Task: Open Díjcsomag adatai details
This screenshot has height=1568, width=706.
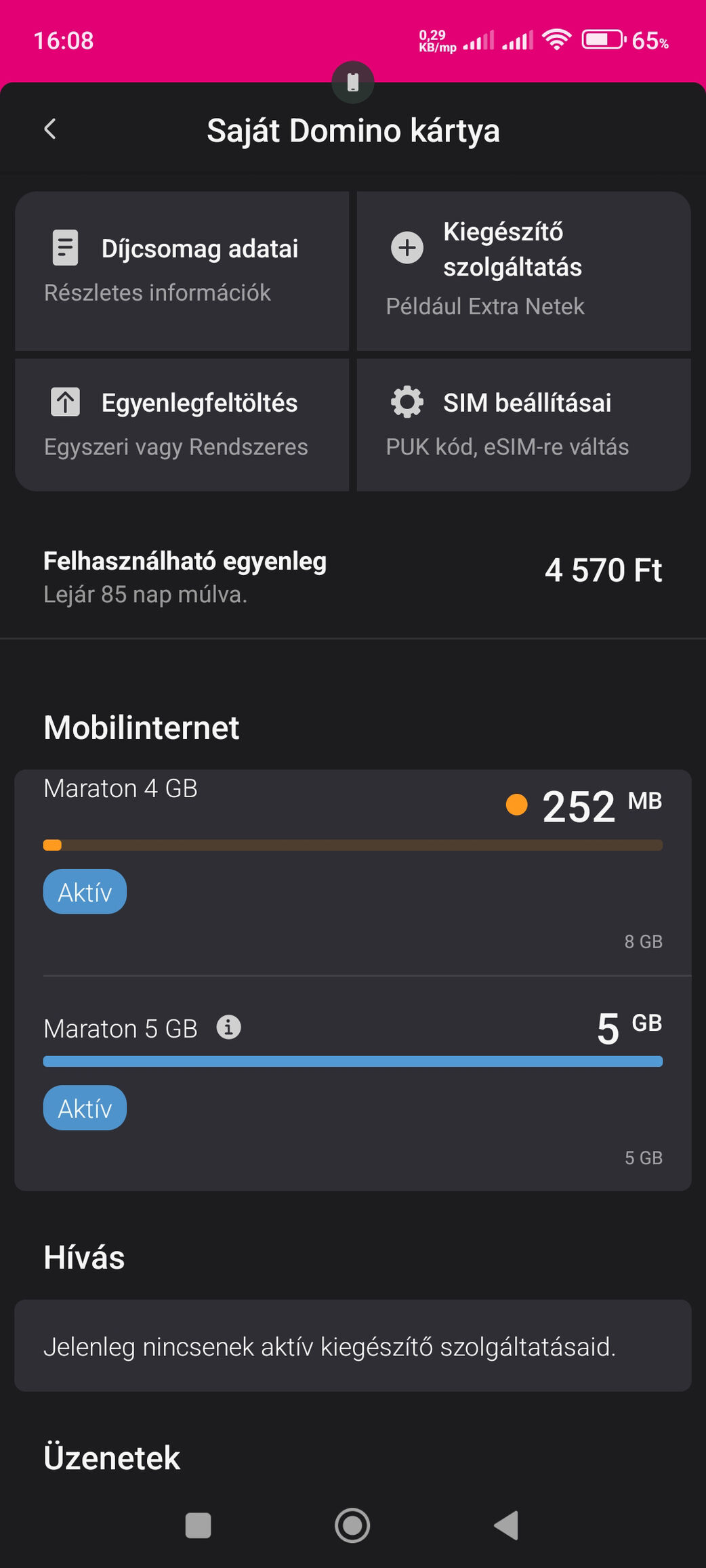Action: coord(182,271)
